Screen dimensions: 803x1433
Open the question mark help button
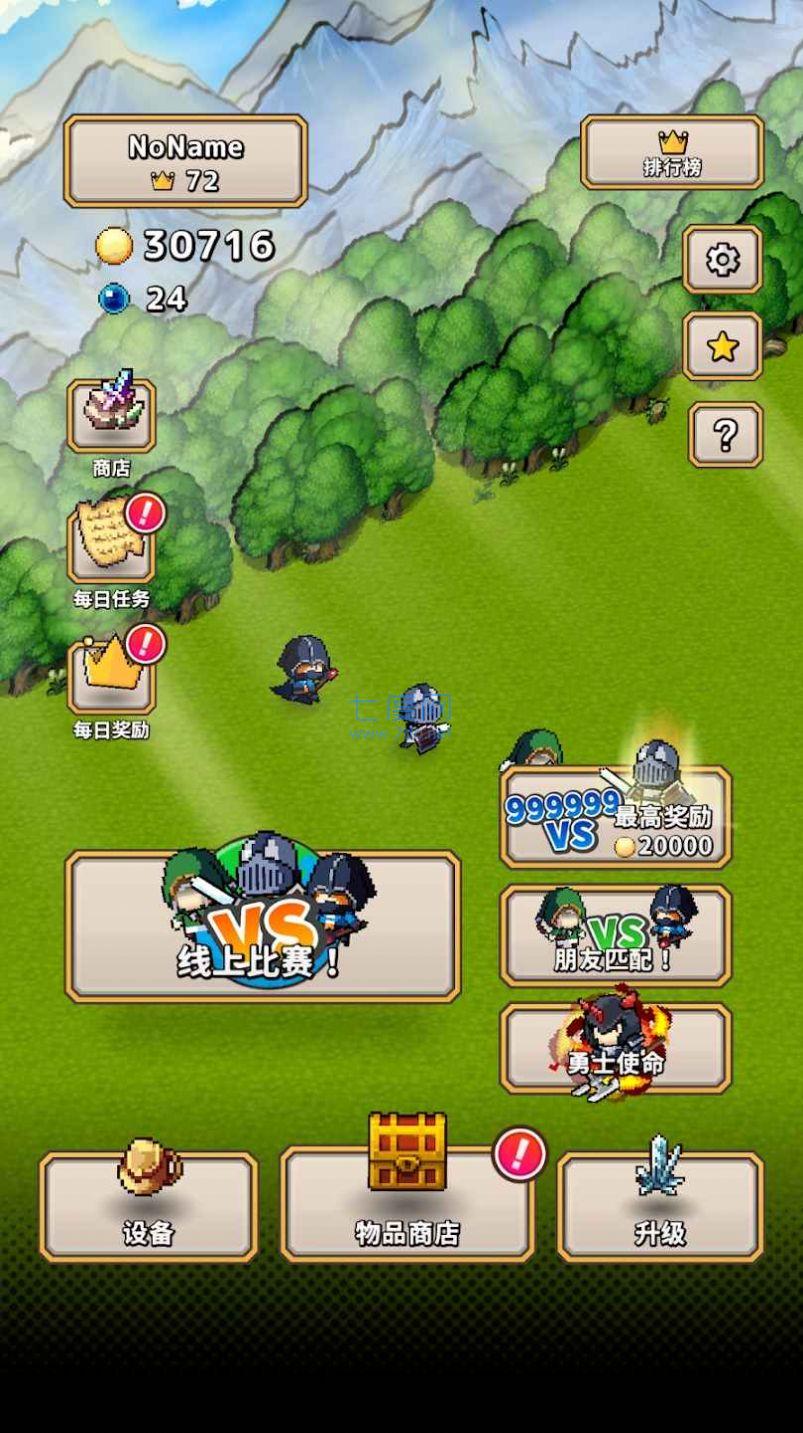tap(725, 435)
